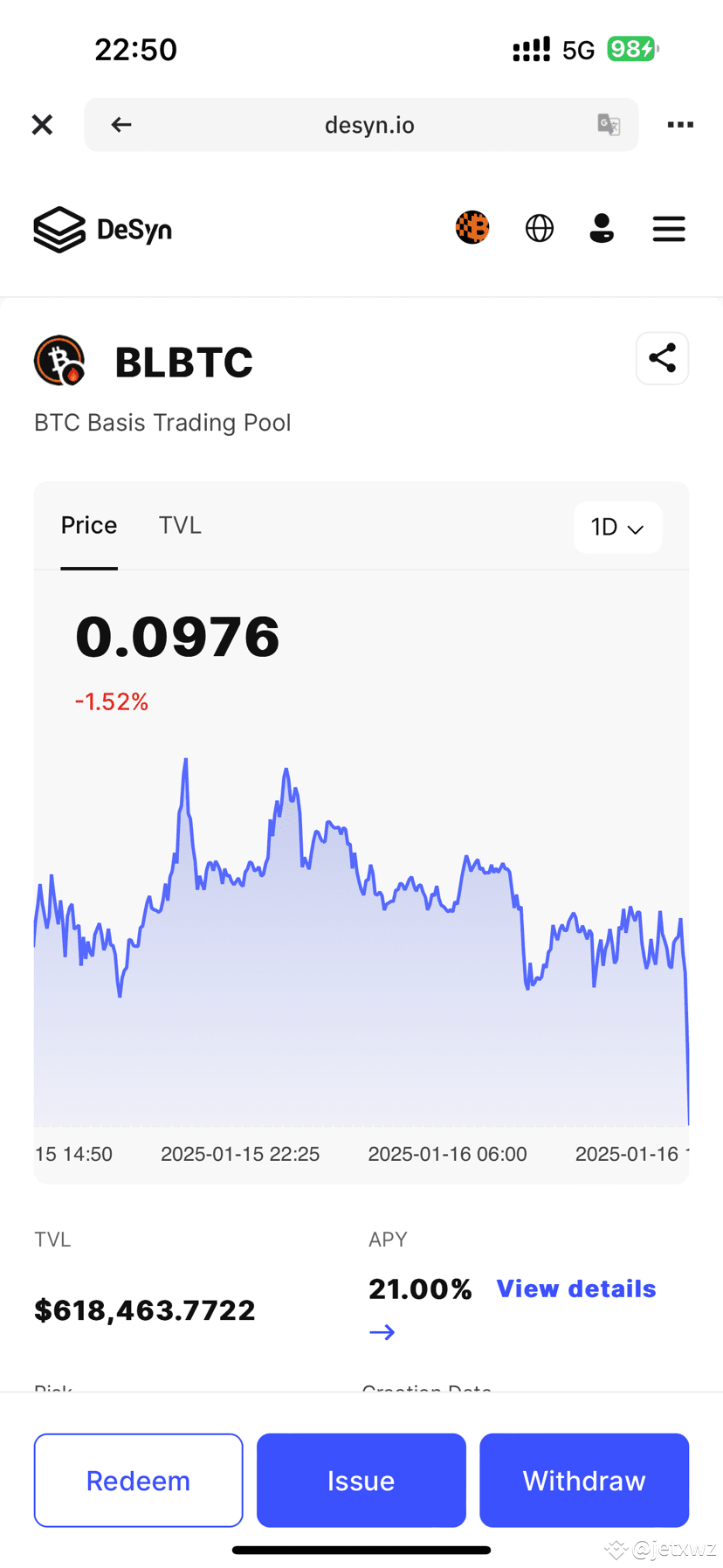Open the DeSyn logo homepage link
This screenshot has width=723, height=1568.
102,229
